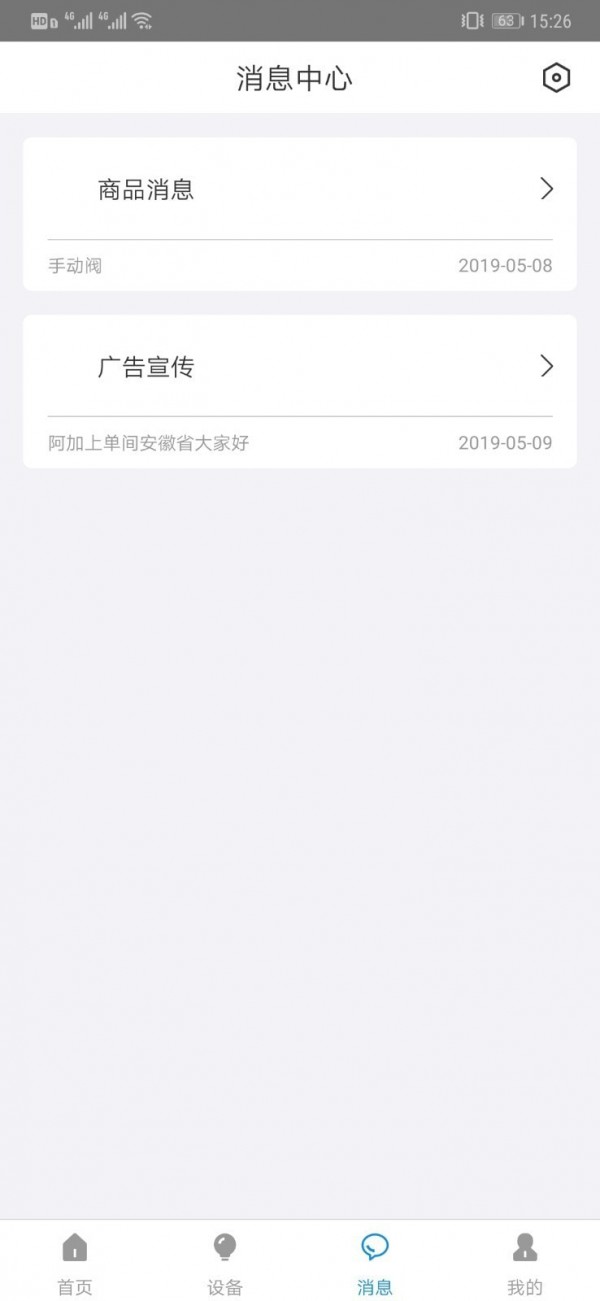
Task: Select the 消息 tab
Action: [375, 1262]
